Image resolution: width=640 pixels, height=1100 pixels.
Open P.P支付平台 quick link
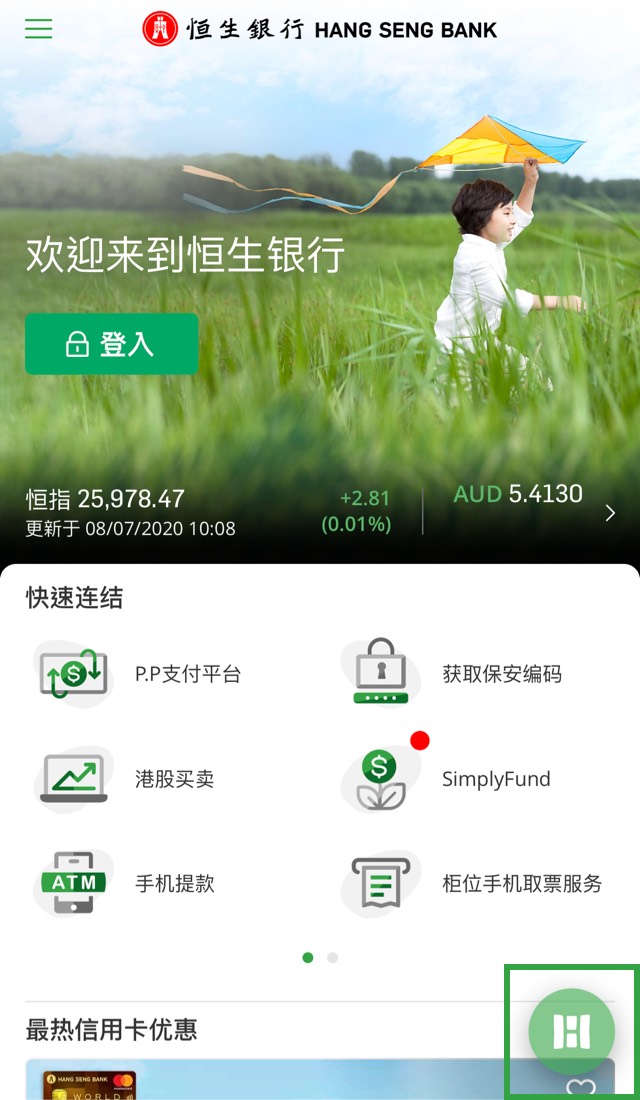(140, 674)
